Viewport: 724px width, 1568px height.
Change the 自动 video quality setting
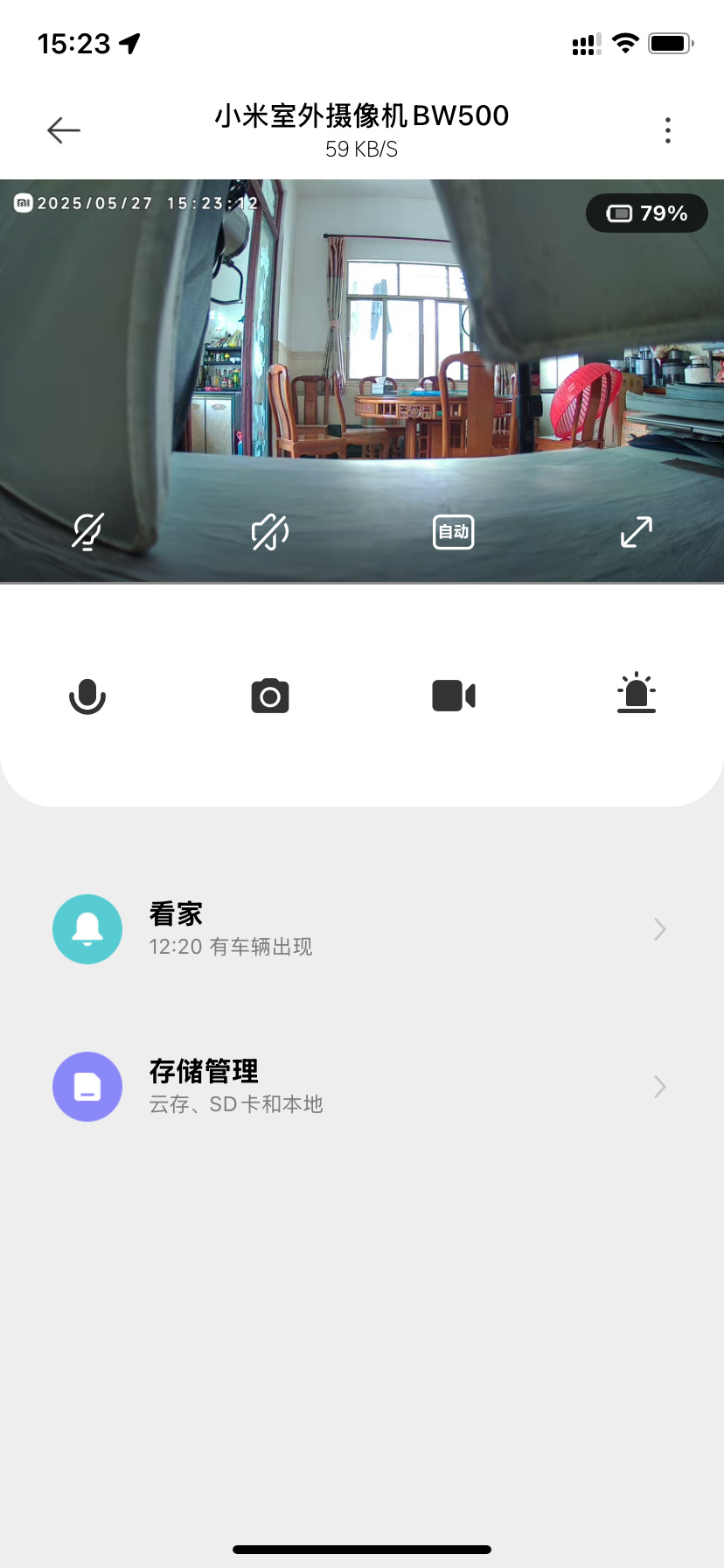[x=454, y=532]
